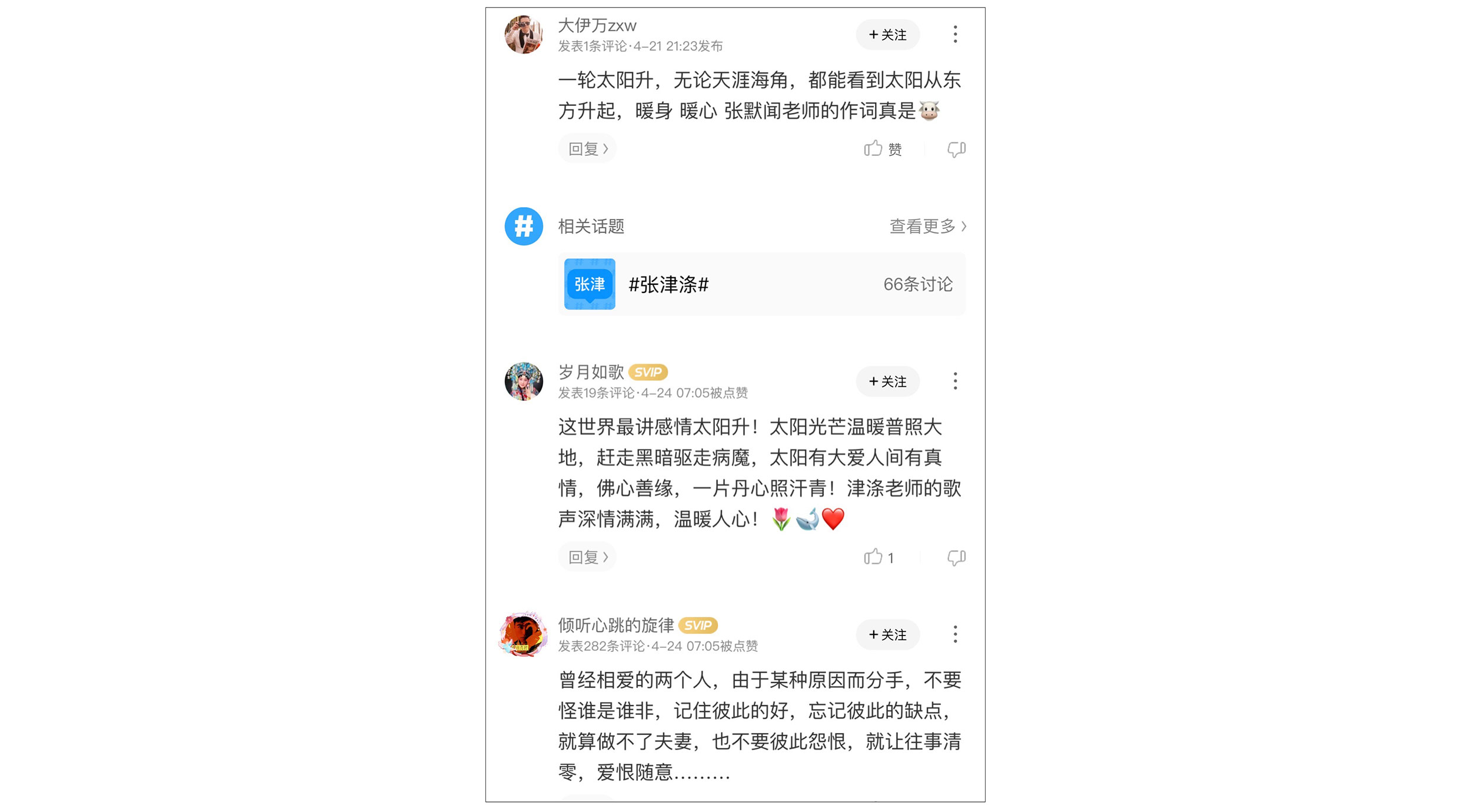Open the #张津涤# topic card

click(x=761, y=284)
